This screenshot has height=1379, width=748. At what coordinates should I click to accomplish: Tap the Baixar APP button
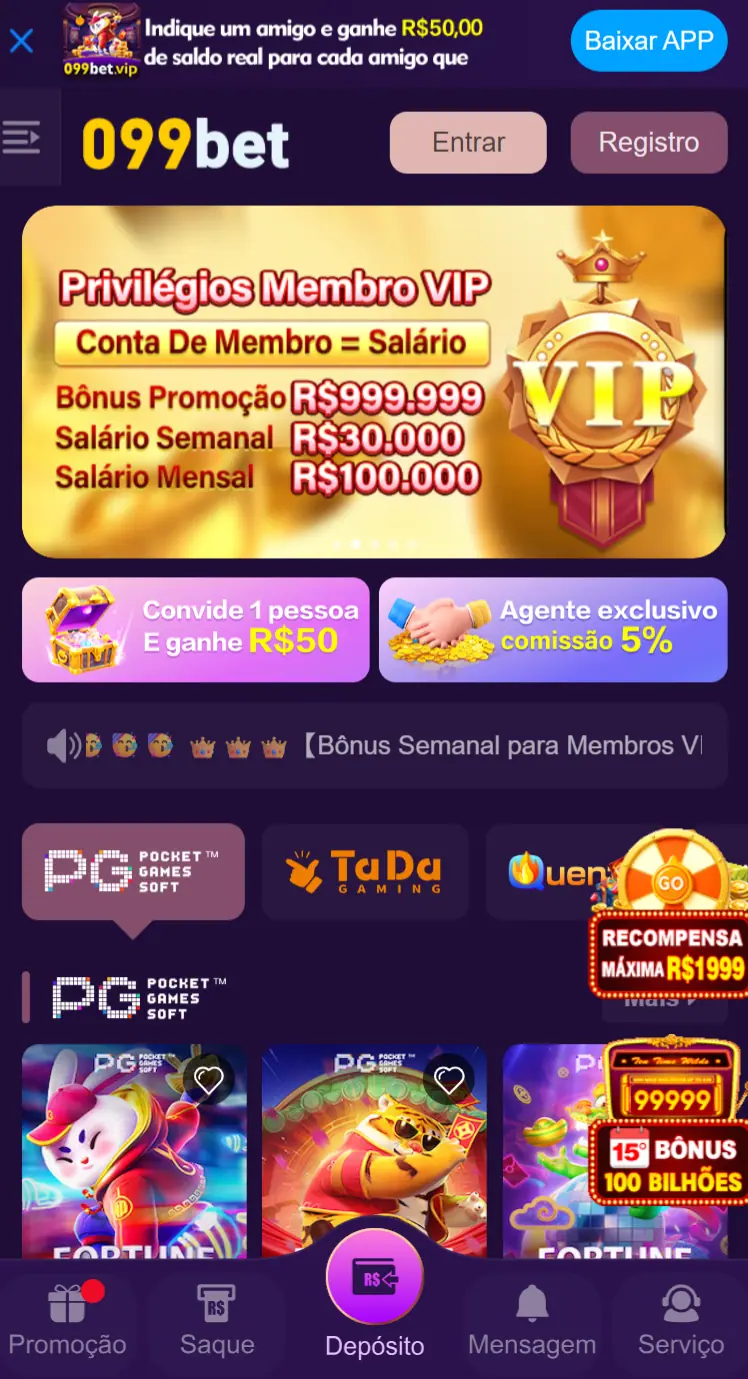coord(648,41)
